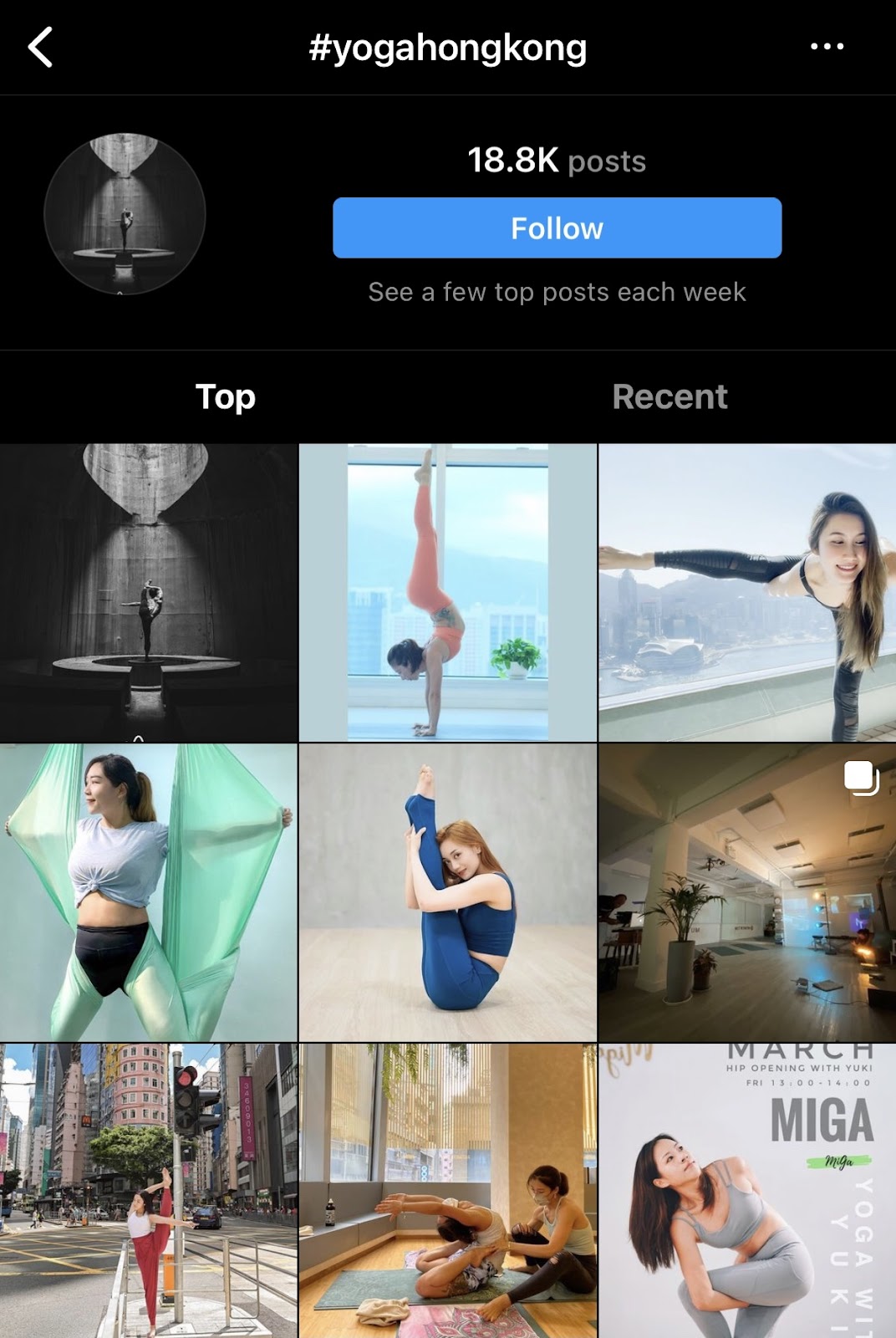Open the blue outfit leg stretch post
The height and width of the screenshot is (1338, 896).
pyautogui.click(x=448, y=892)
